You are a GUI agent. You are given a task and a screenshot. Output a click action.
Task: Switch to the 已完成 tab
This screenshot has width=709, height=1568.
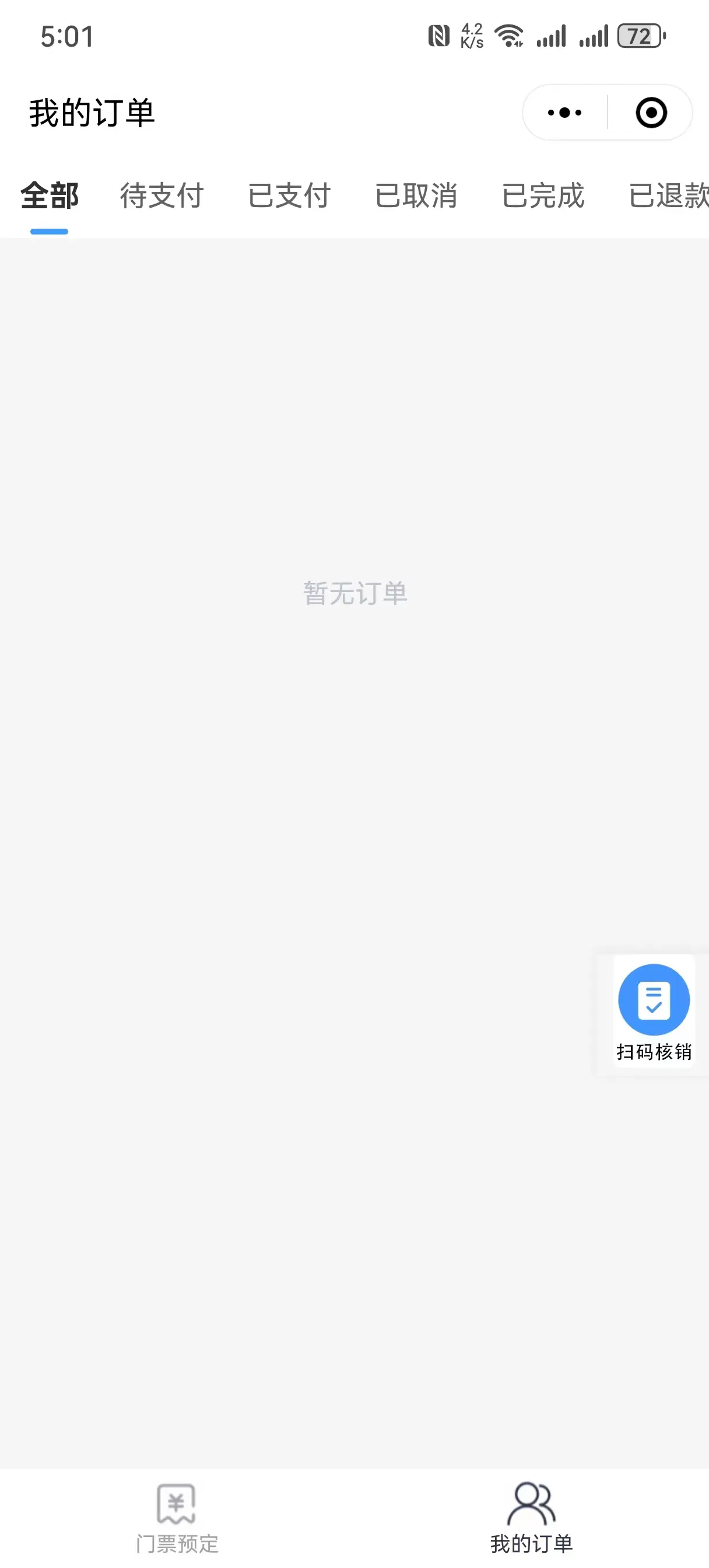[543, 195]
